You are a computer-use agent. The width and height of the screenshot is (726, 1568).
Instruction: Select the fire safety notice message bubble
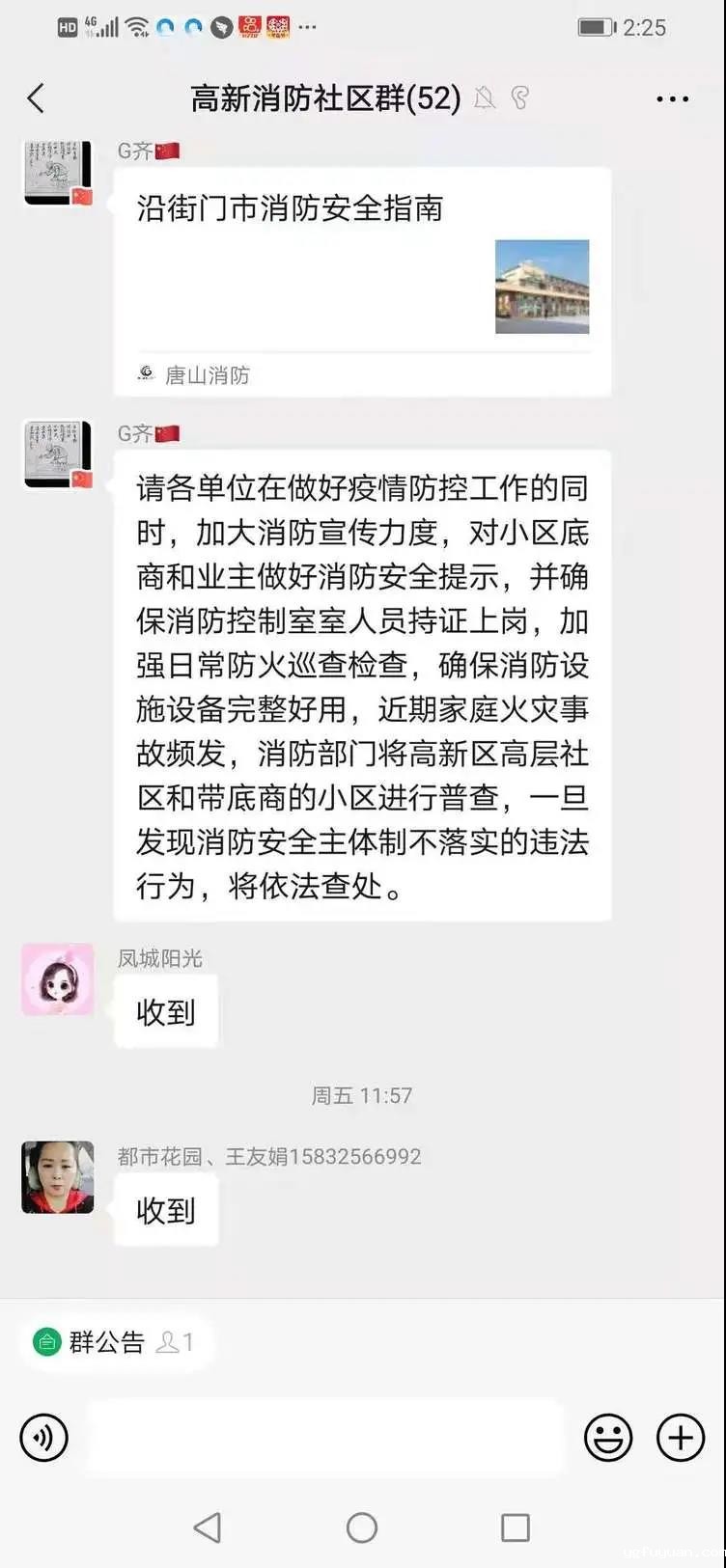pos(362,685)
